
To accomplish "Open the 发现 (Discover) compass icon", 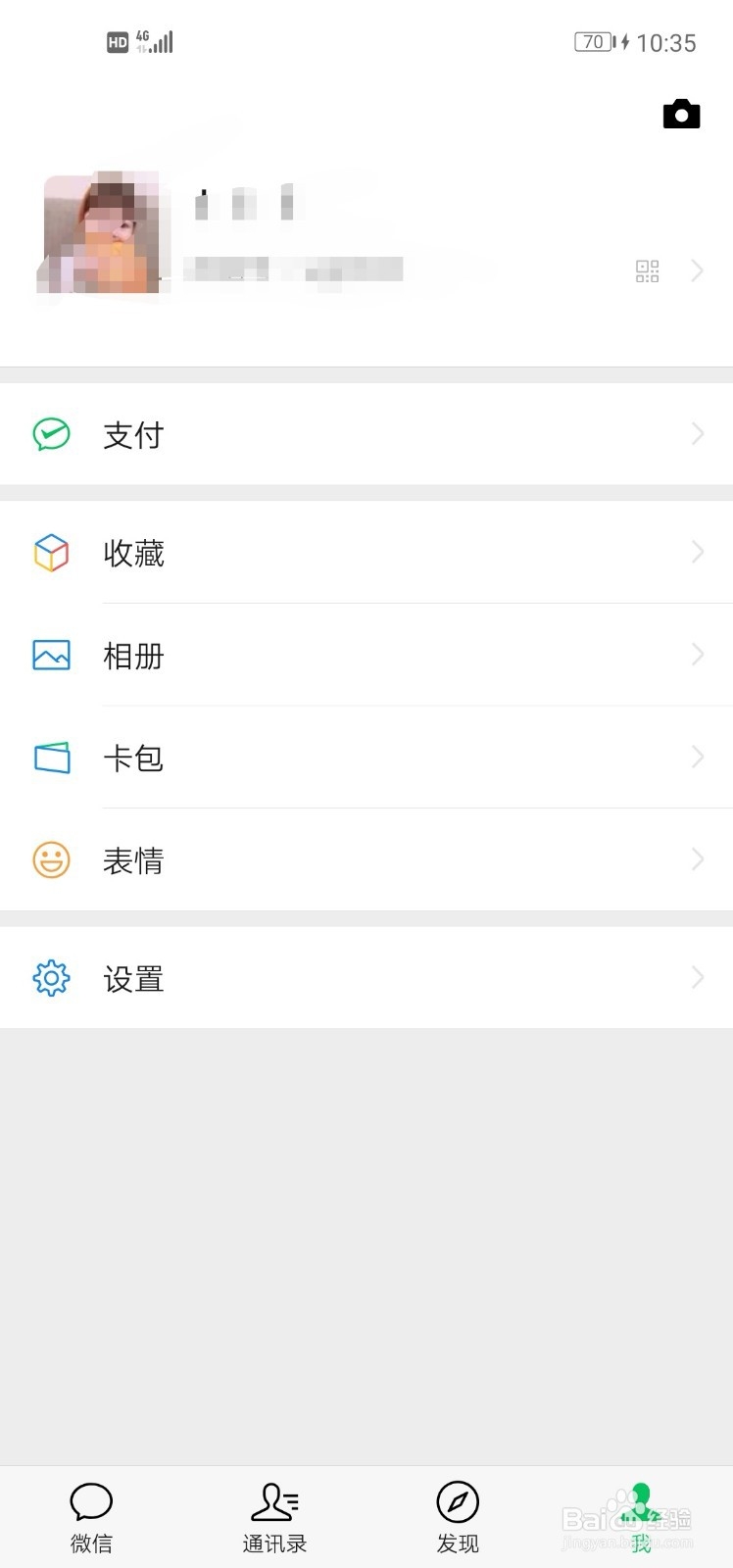I will 457,1500.
